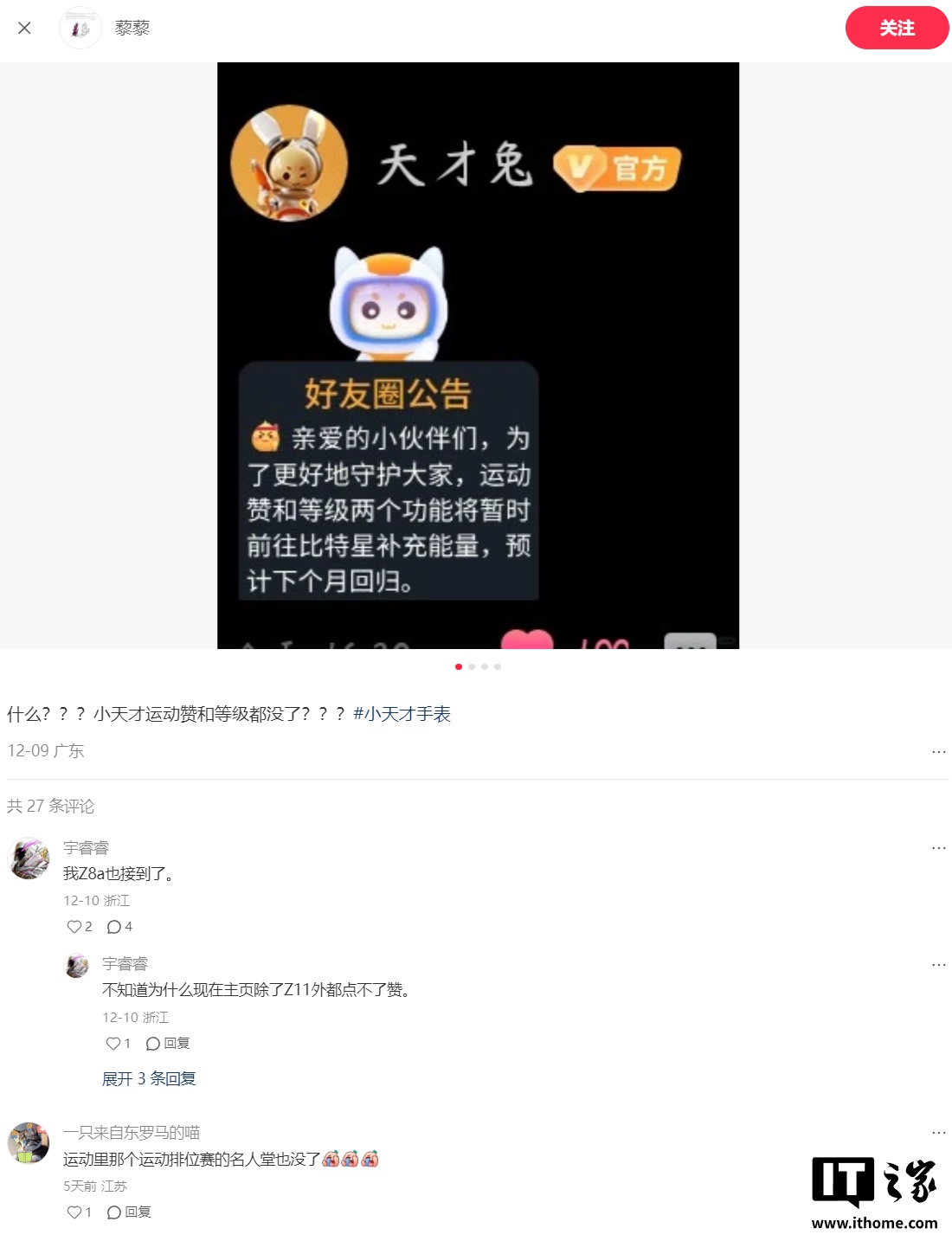Open more options for 宇睿睿's Z11 reply
Viewport: 952px width, 1241px height.
tap(938, 964)
